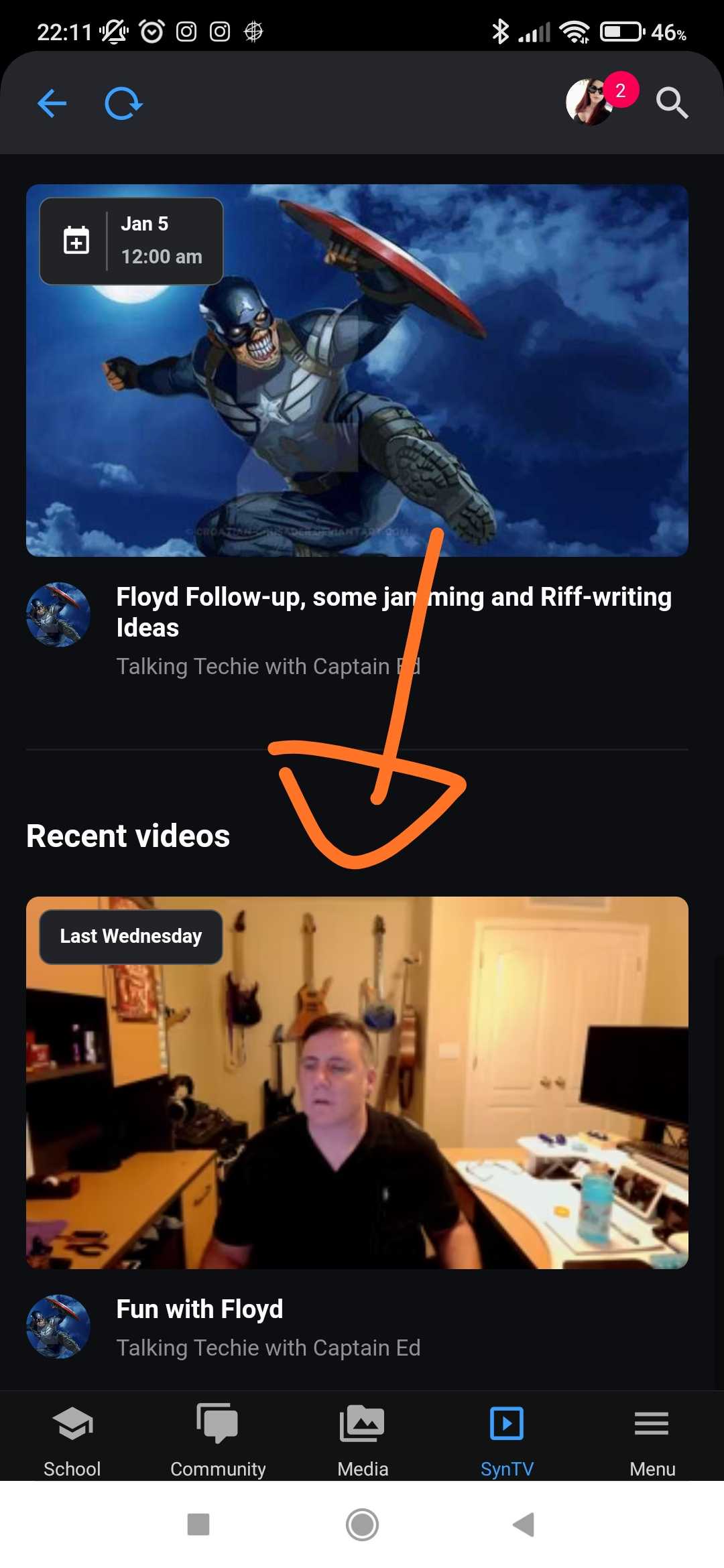
Task: Tap the system back button
Action: [x=524, y=1525]
